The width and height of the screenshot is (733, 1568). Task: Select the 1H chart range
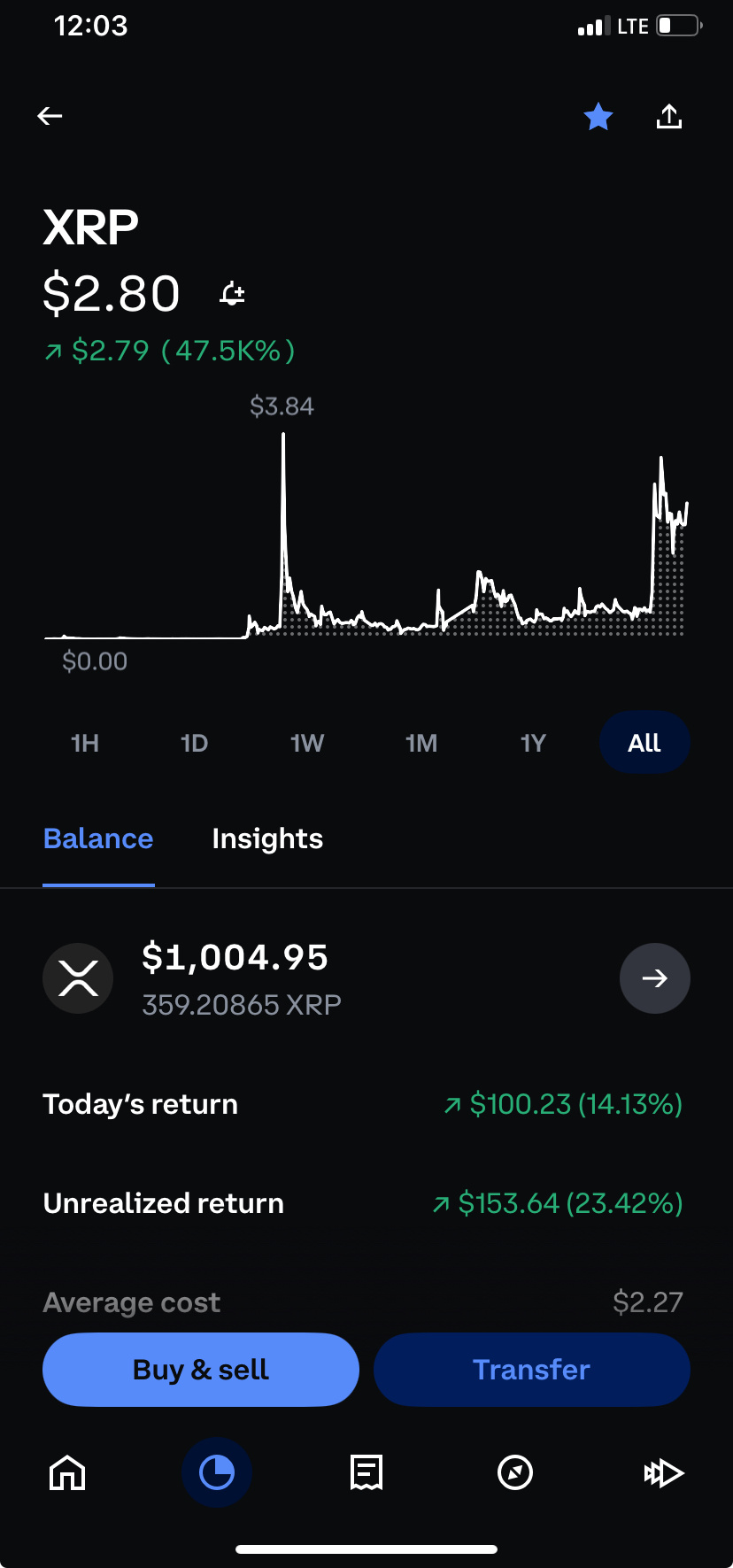(85, 743)
